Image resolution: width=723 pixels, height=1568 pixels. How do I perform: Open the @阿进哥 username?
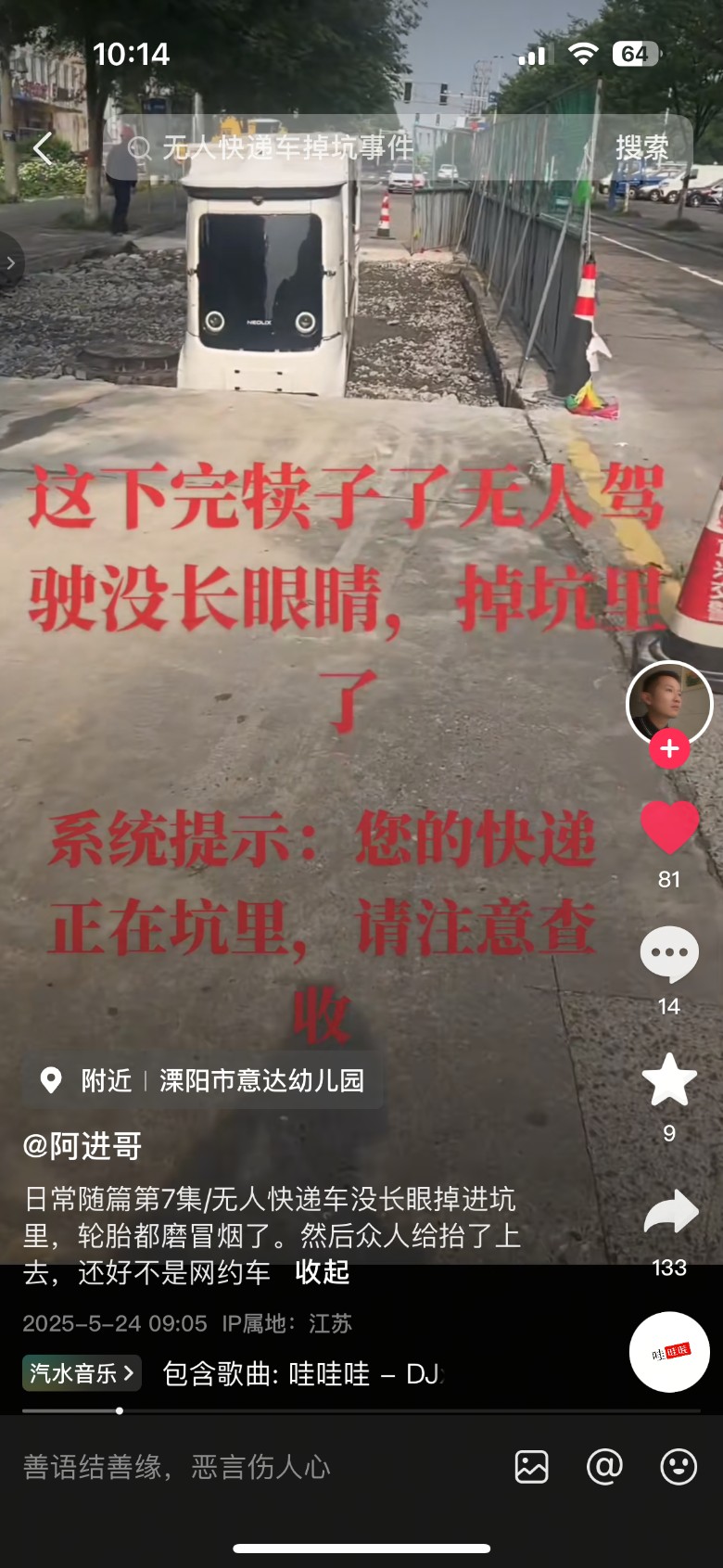[x=82, y=1146]
